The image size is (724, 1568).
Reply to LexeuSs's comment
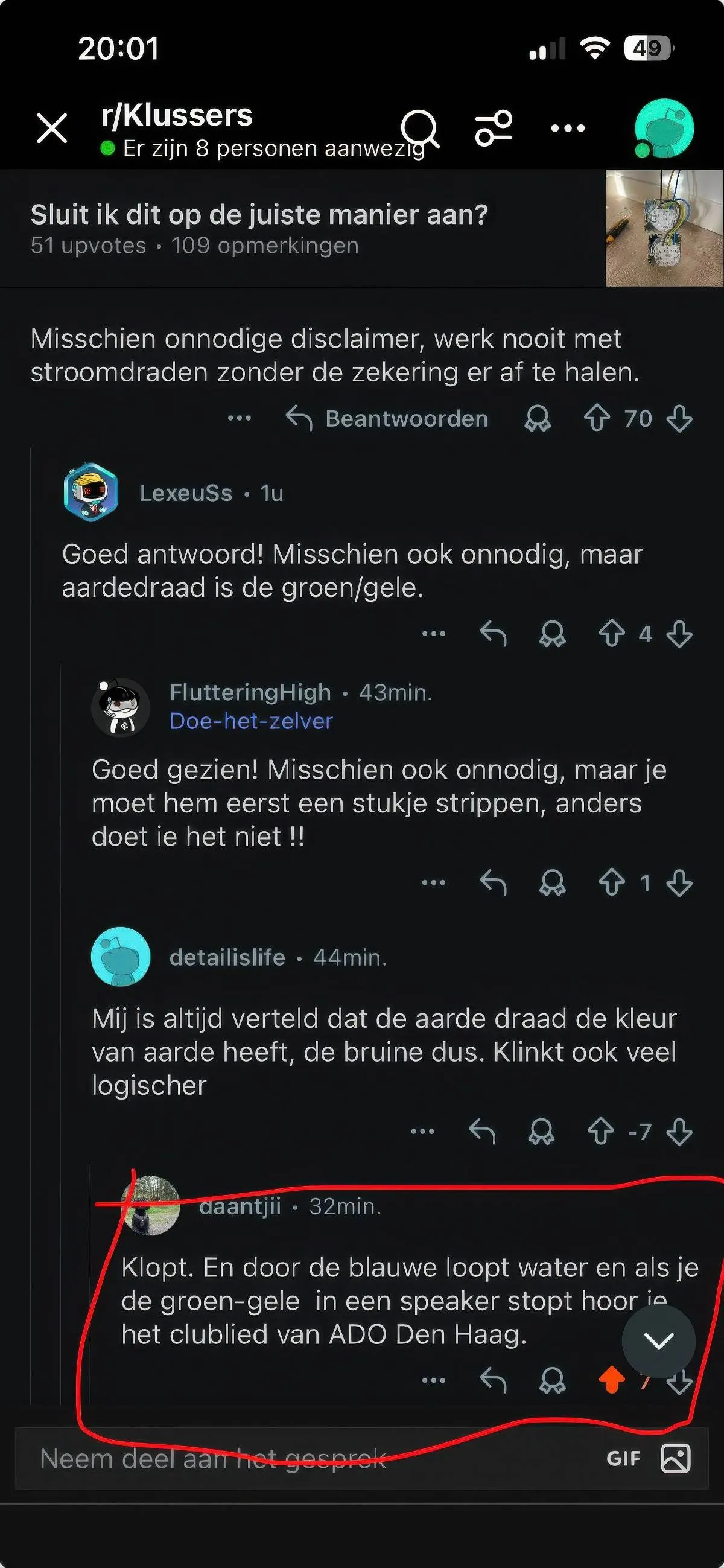tap(493, 634)
